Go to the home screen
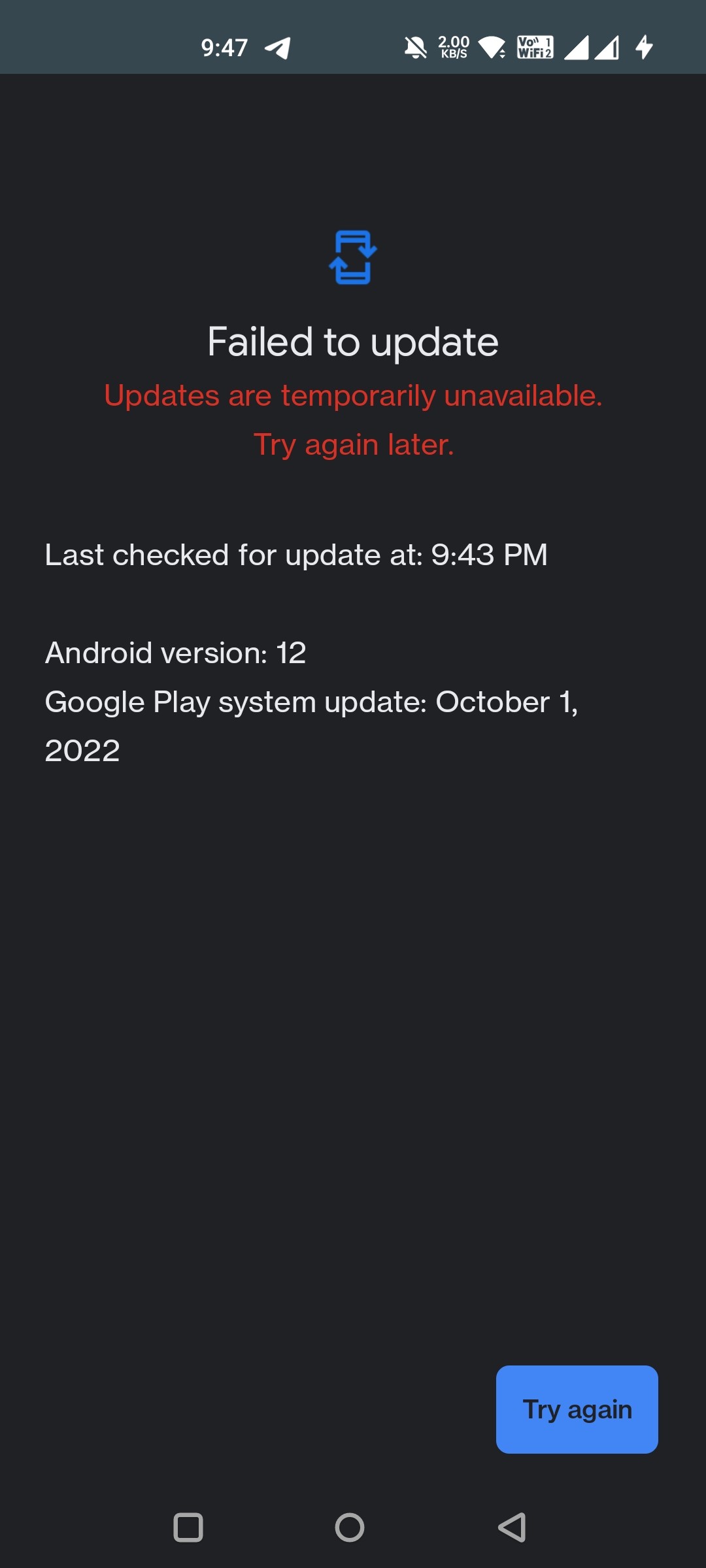This screenshot has width=706, height=1568. (x=350, y=1527)
